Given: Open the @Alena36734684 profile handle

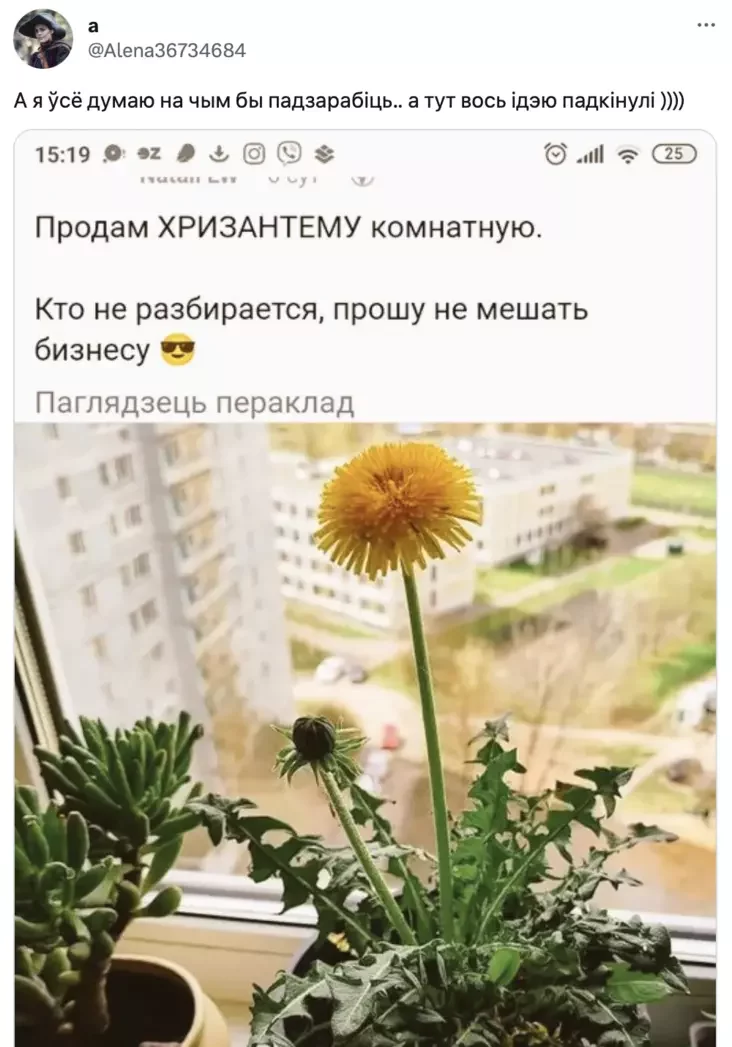Looking at the screenshot, I should (167, 50).
